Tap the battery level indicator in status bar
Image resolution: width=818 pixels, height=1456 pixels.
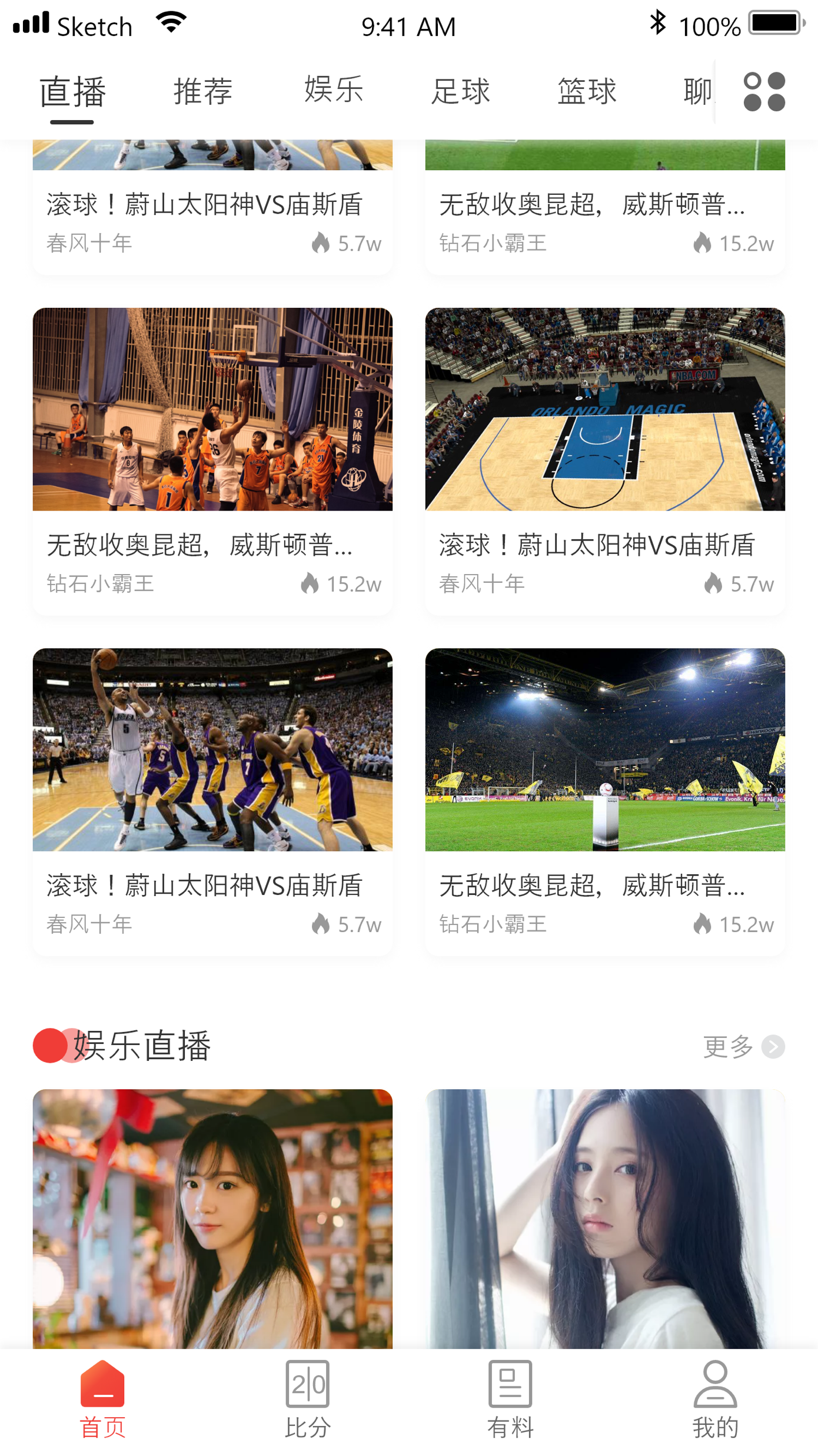pos(773,22)
